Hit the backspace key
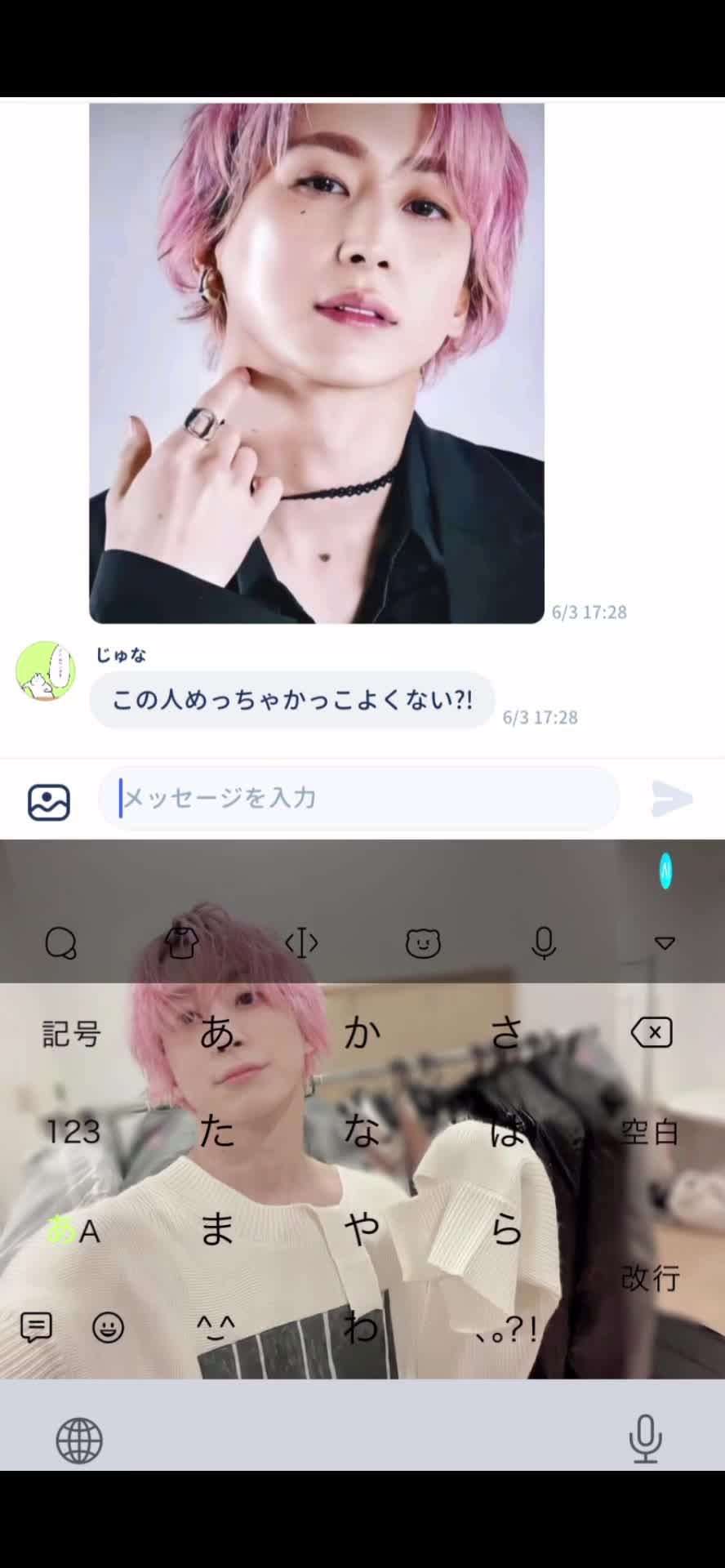 [652, 1033]
